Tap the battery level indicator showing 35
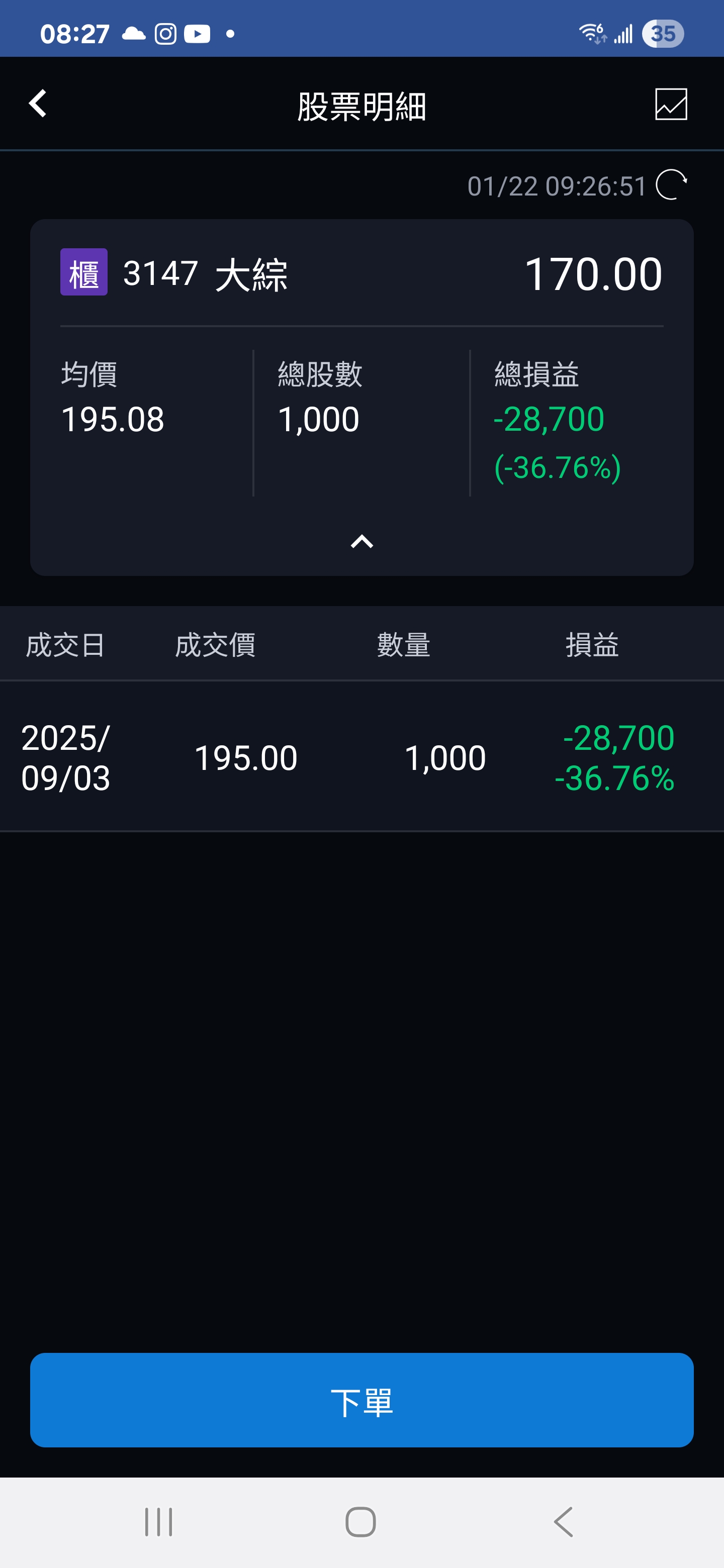This screenshot has height=1568, width=724. (x=663, y=34)
